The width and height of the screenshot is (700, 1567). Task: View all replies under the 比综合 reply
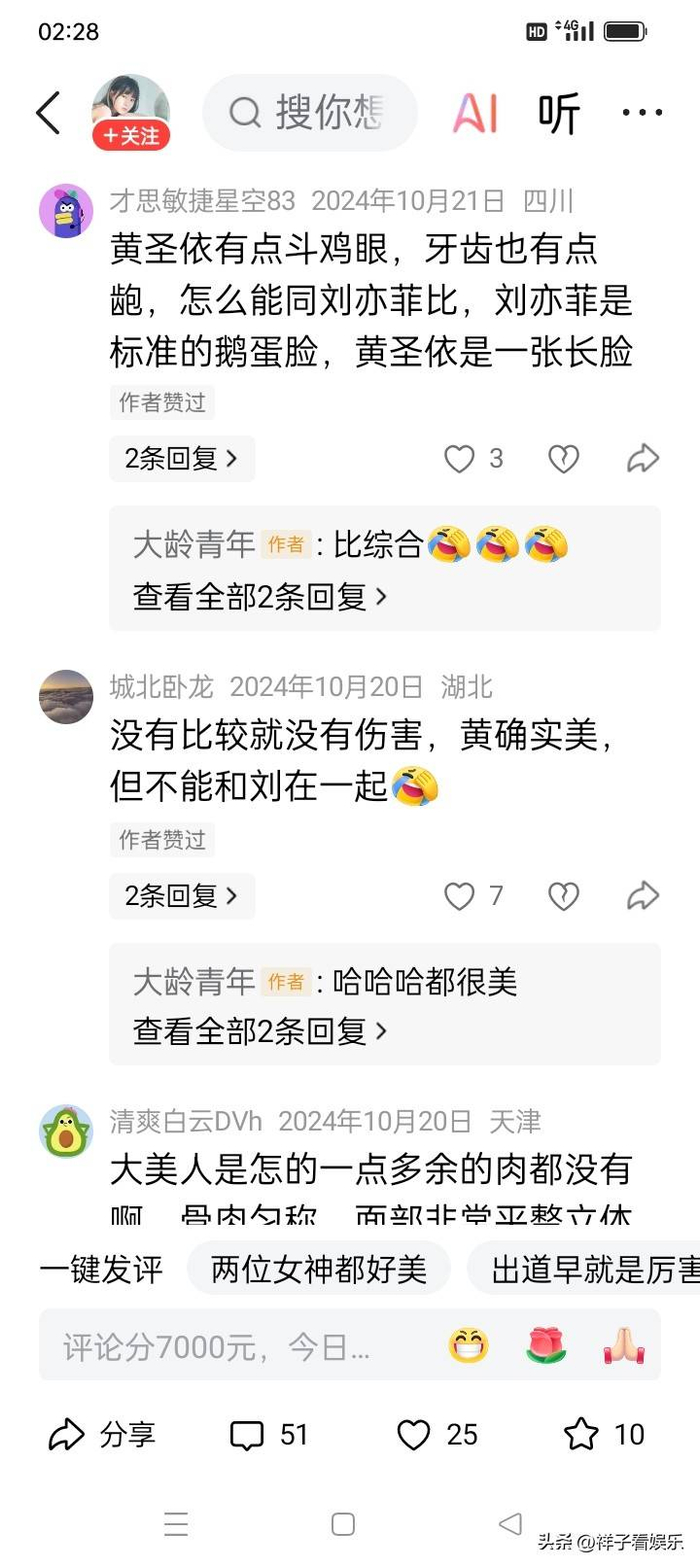(x=259, y=597)
